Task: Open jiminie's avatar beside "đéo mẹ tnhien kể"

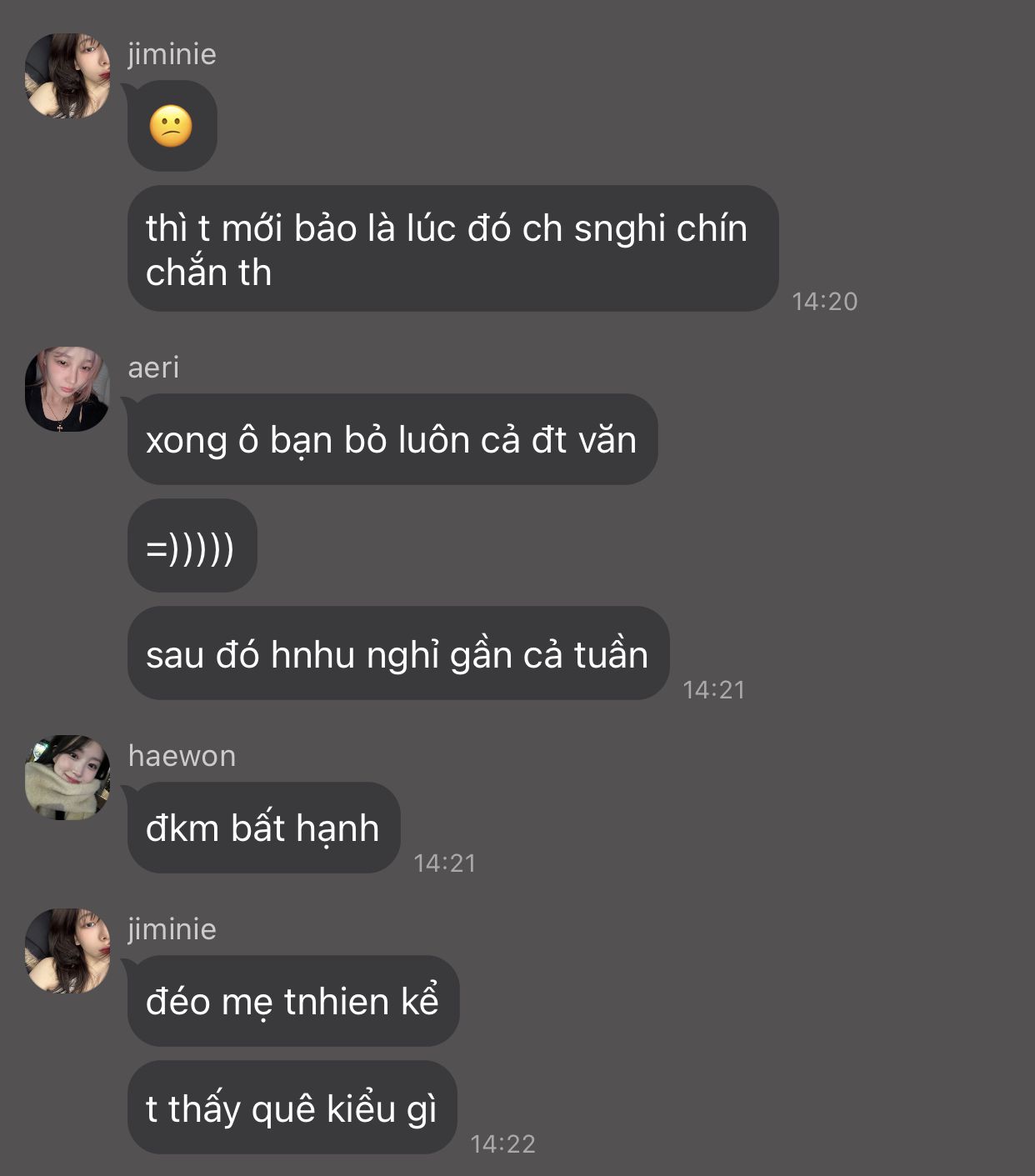Action: pos(67,951)
